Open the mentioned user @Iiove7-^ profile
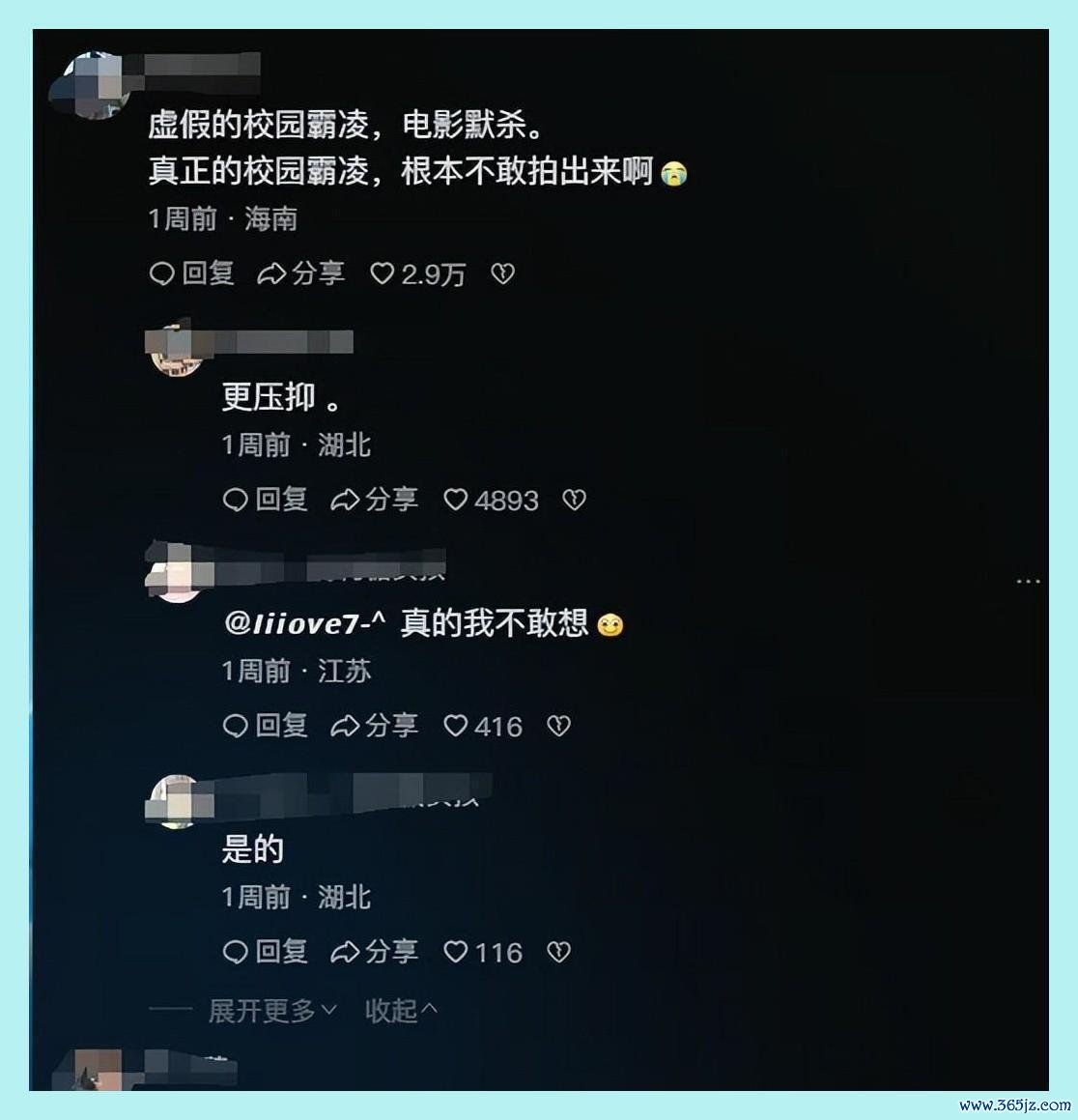Viewport: 1078px width, 1120px height. point(304,624)
